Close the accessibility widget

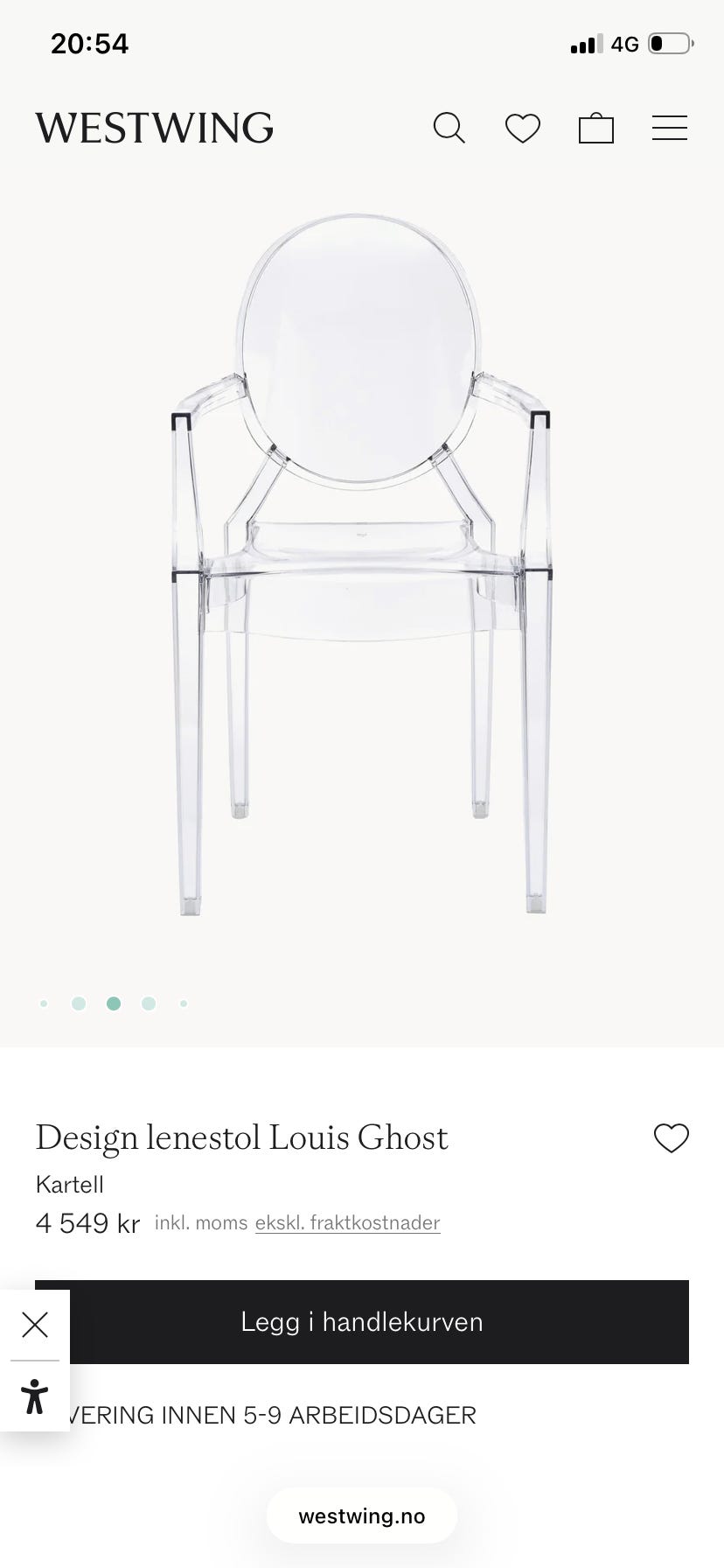tap(35, 1325)
